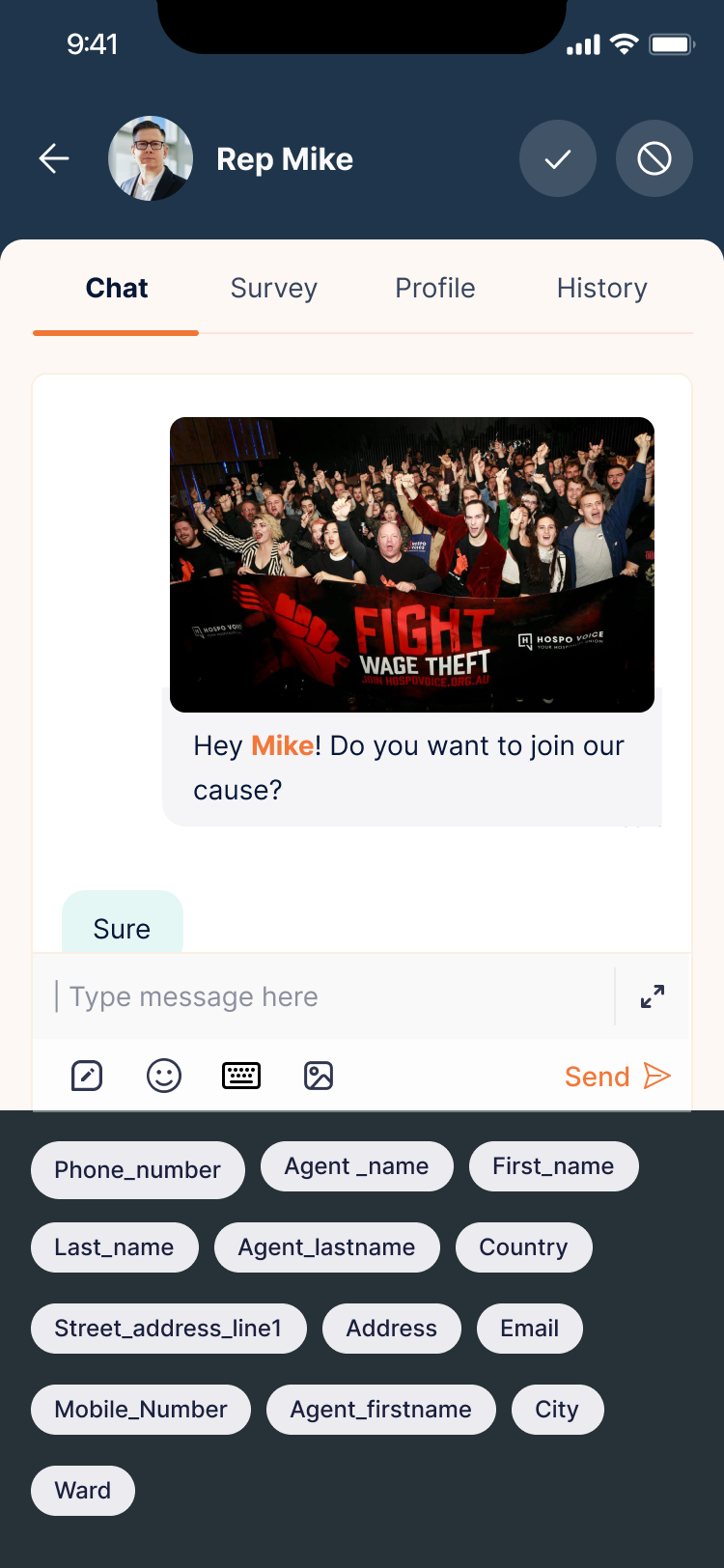Tap the block icon in header
The image size is (724, 1568).
tap(654, 158)
